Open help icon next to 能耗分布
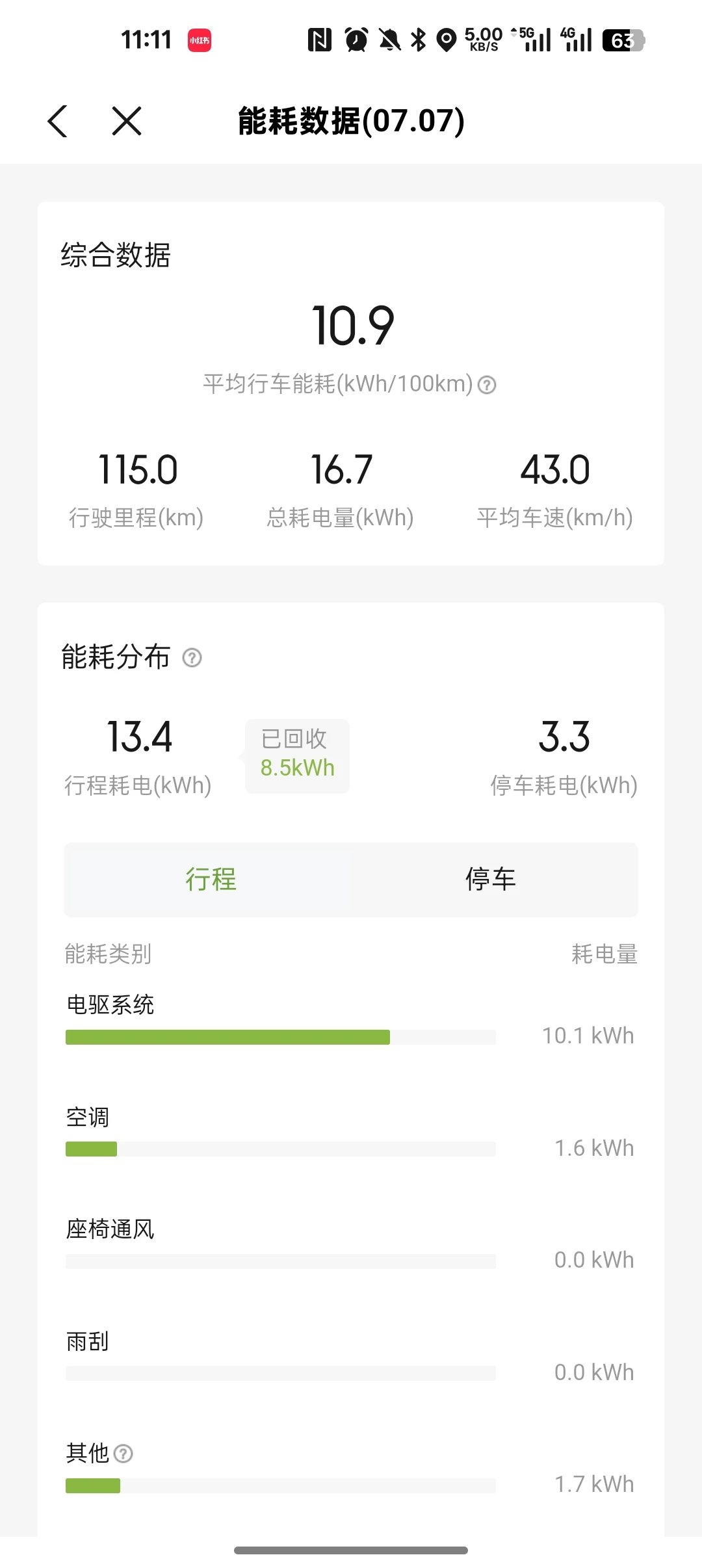This screenshot has width=702, height=1568. (x=192, y=658)
